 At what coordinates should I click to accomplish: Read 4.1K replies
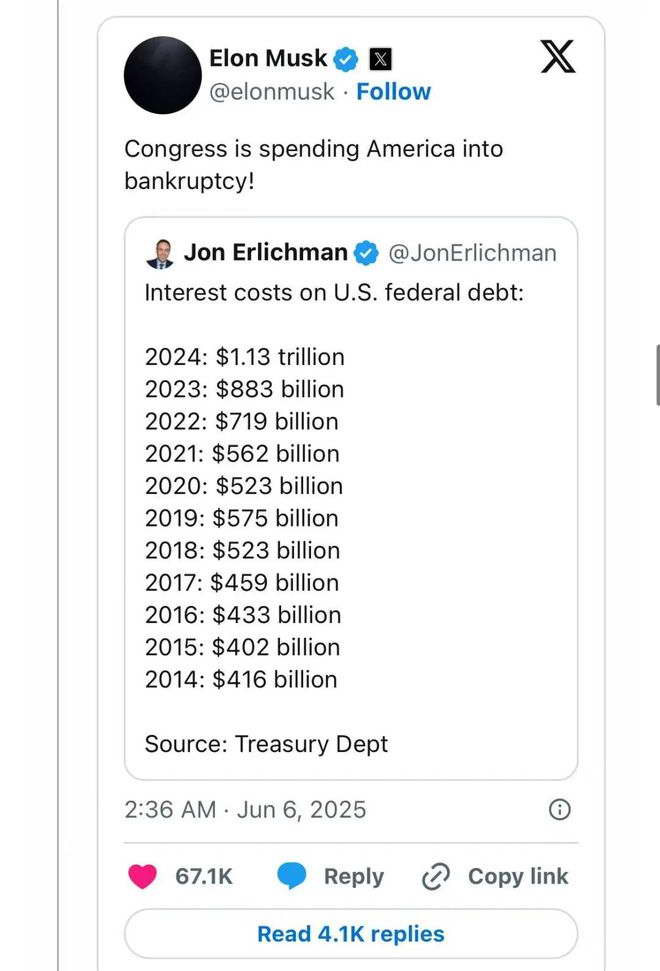tap(350, 934)
